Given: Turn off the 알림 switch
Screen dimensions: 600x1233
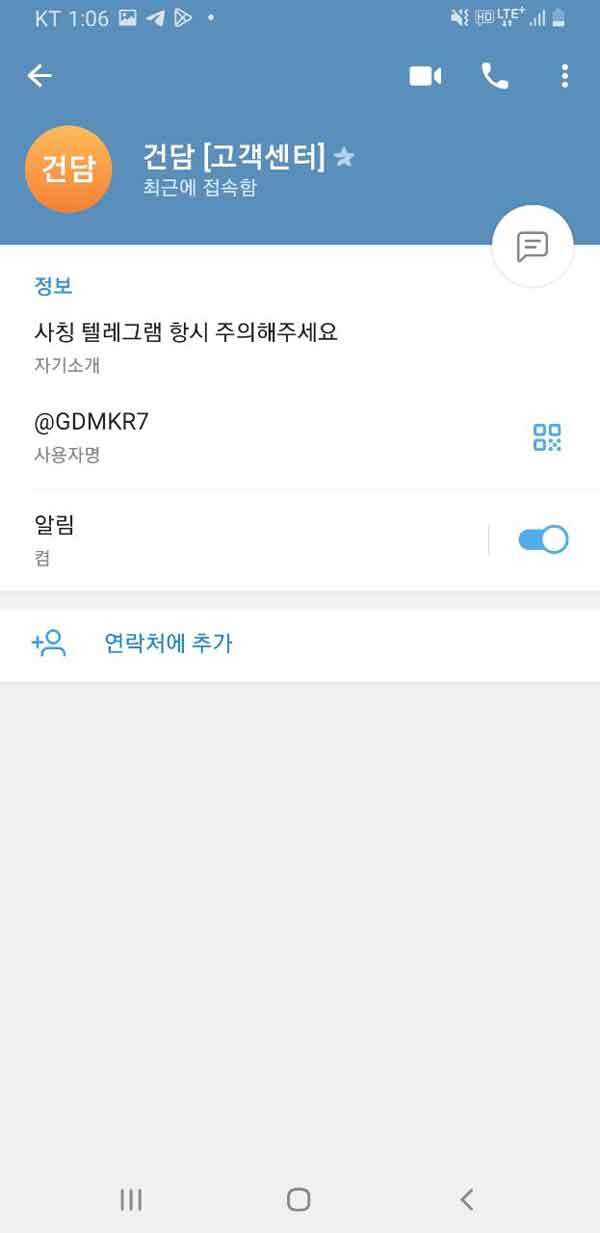Looking at the screenshot, I should click(543, 540).
